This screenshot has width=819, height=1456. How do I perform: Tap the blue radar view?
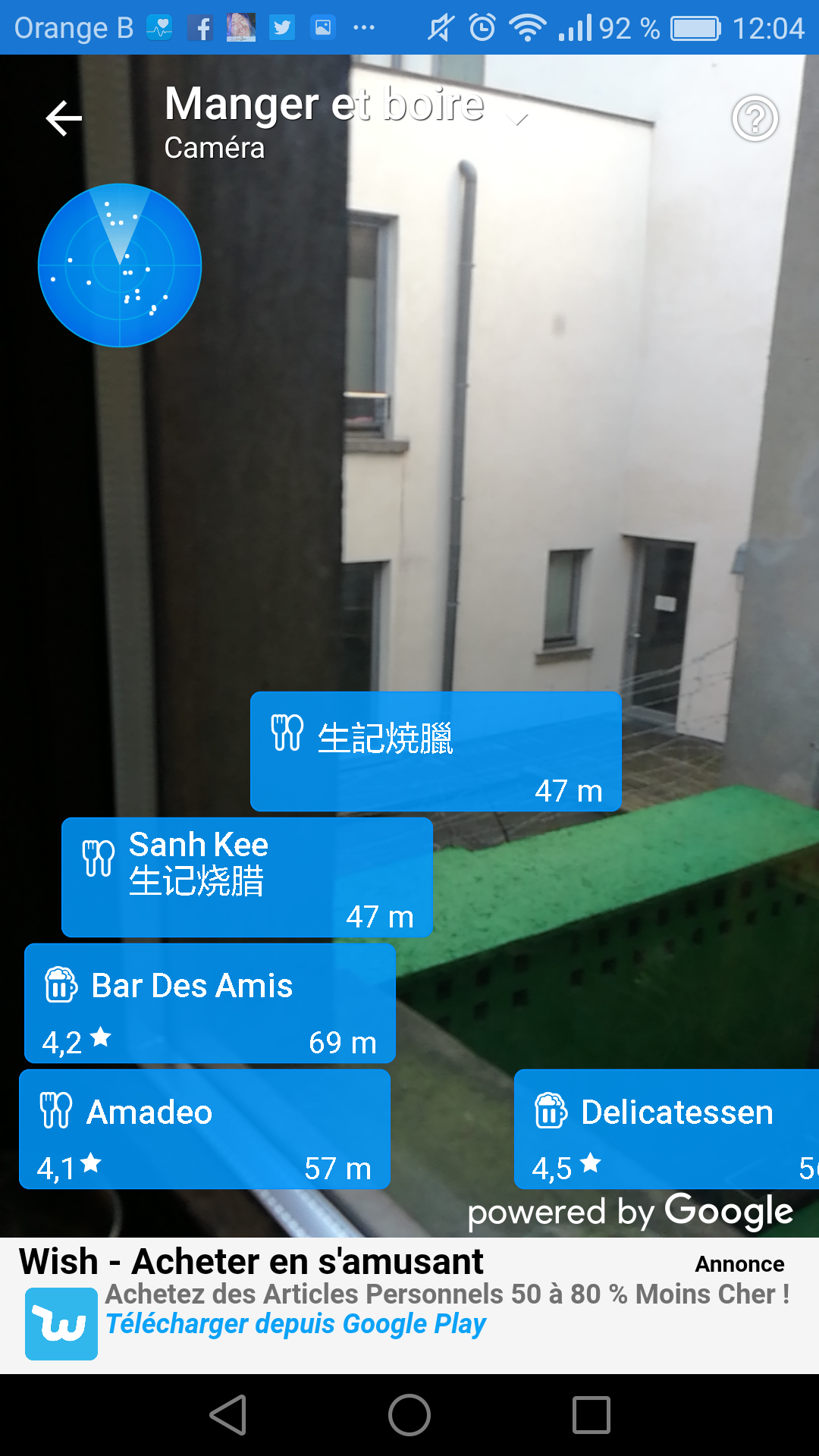[x=120, y=265]
